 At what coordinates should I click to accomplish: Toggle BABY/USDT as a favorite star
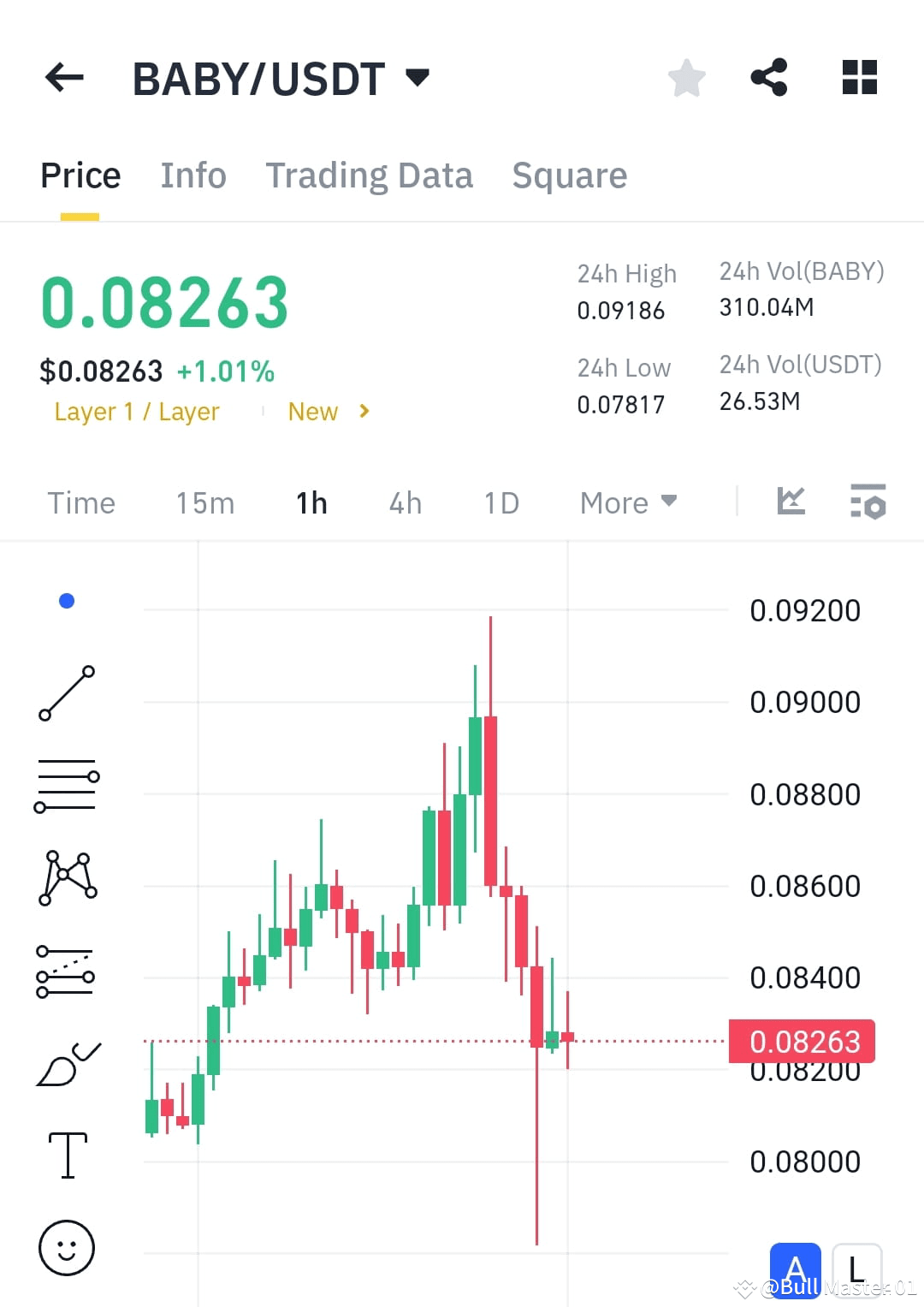(687, 77)
